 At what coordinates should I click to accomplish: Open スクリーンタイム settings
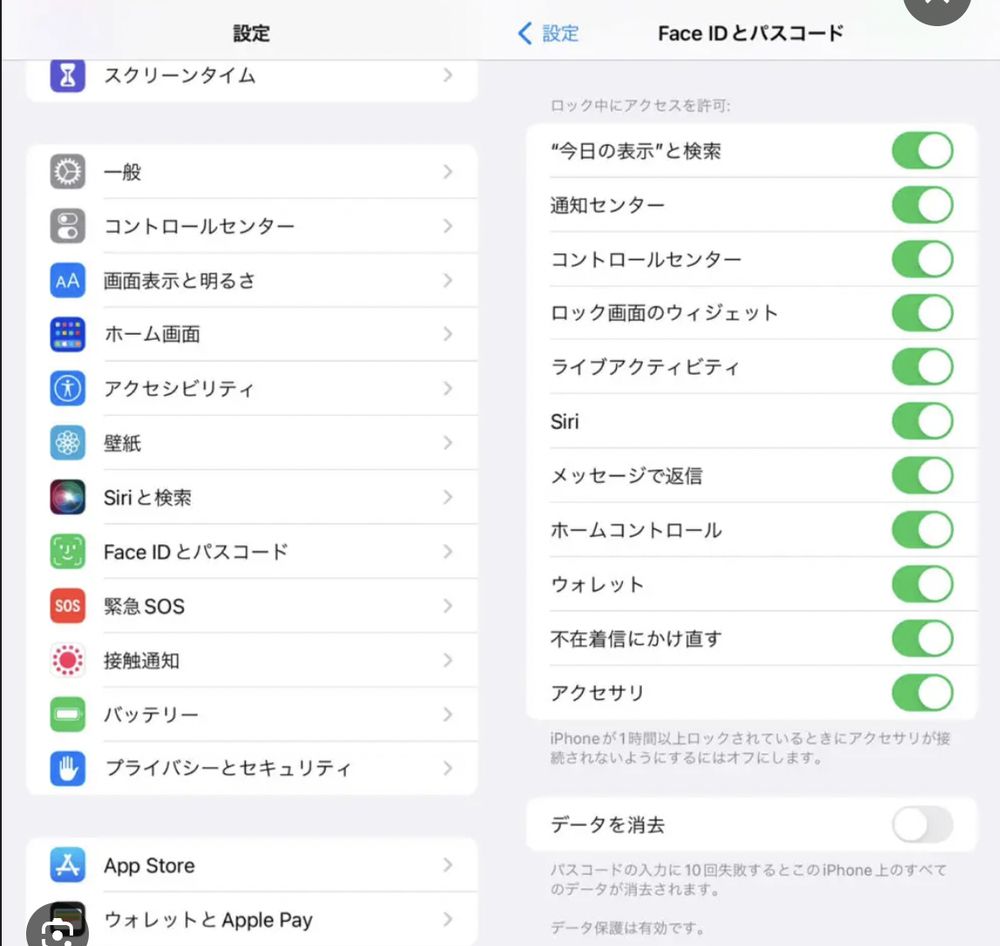click(x=251, y=76)
